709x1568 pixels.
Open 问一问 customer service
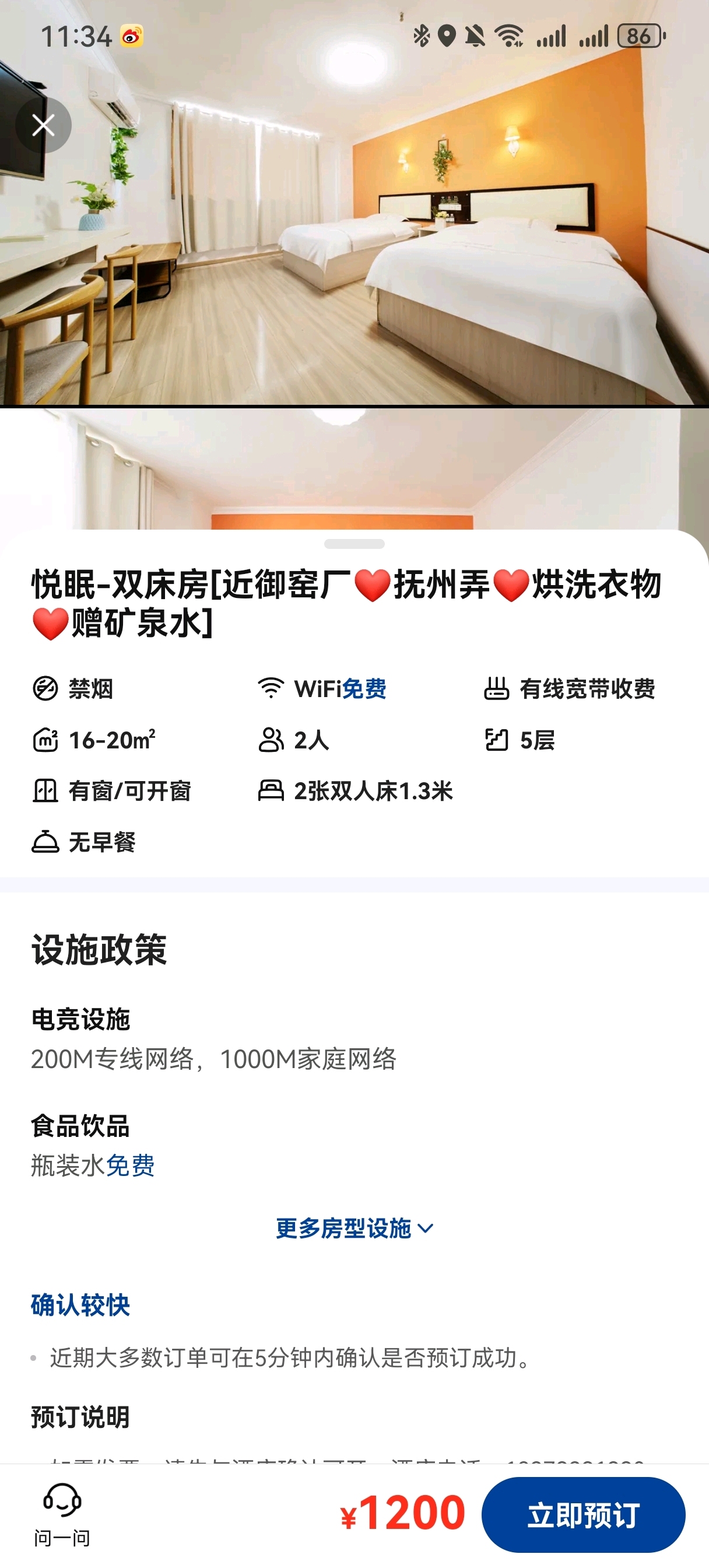61,1514
